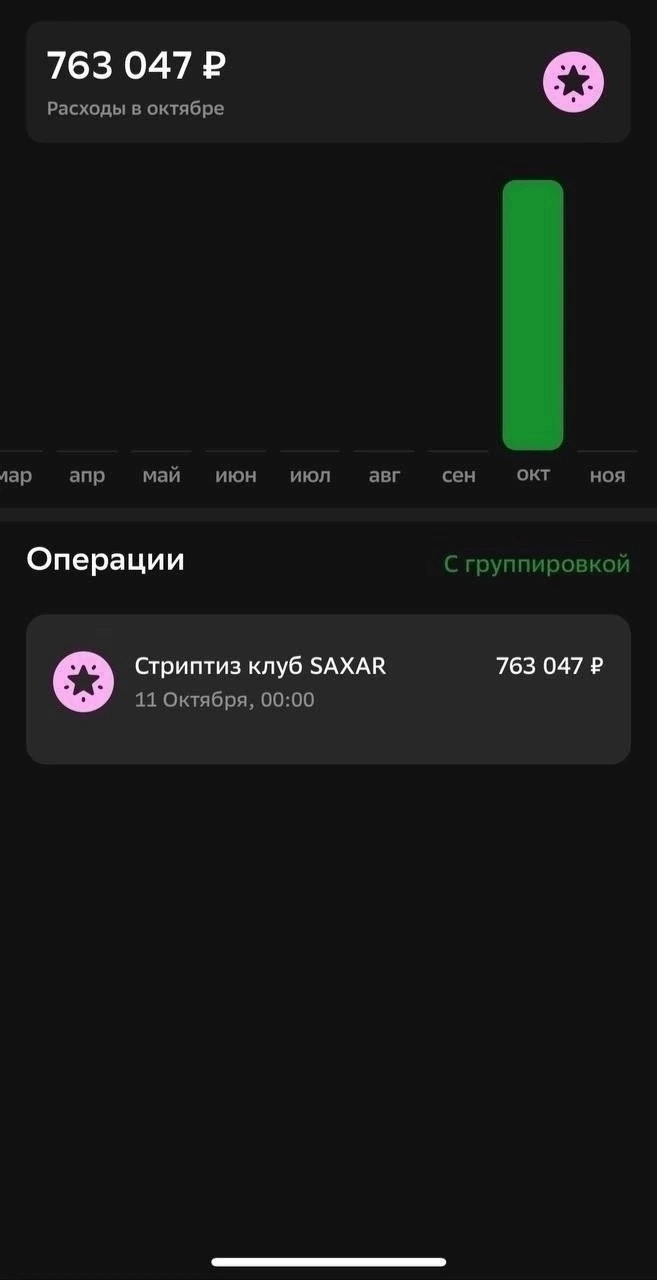Switch the chart to ноя month
Viewport: 657px width, 1280px height.
pyautogui.click(x=607, y=476)
